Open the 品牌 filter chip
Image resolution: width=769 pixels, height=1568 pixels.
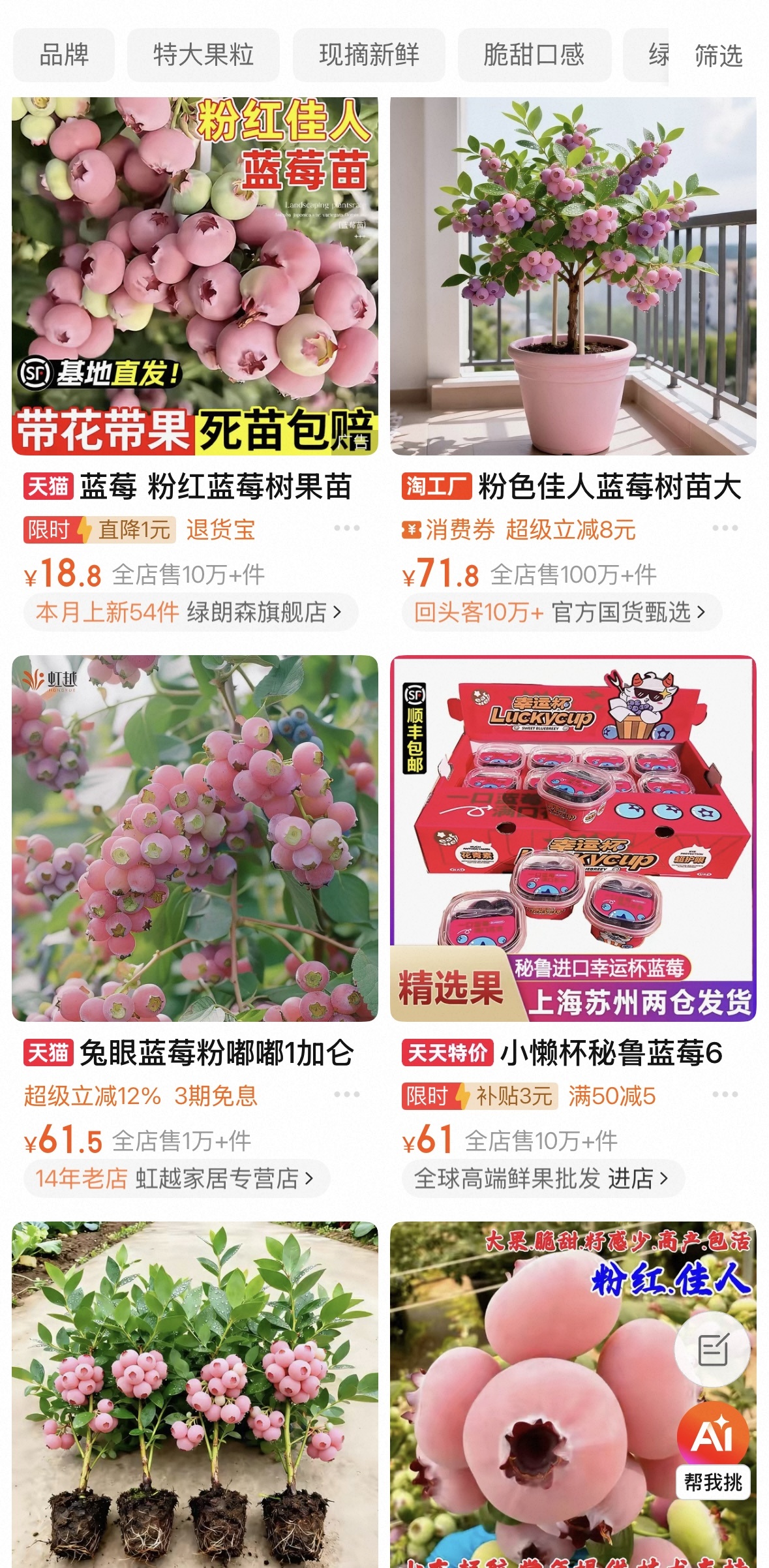pos(64,55)
